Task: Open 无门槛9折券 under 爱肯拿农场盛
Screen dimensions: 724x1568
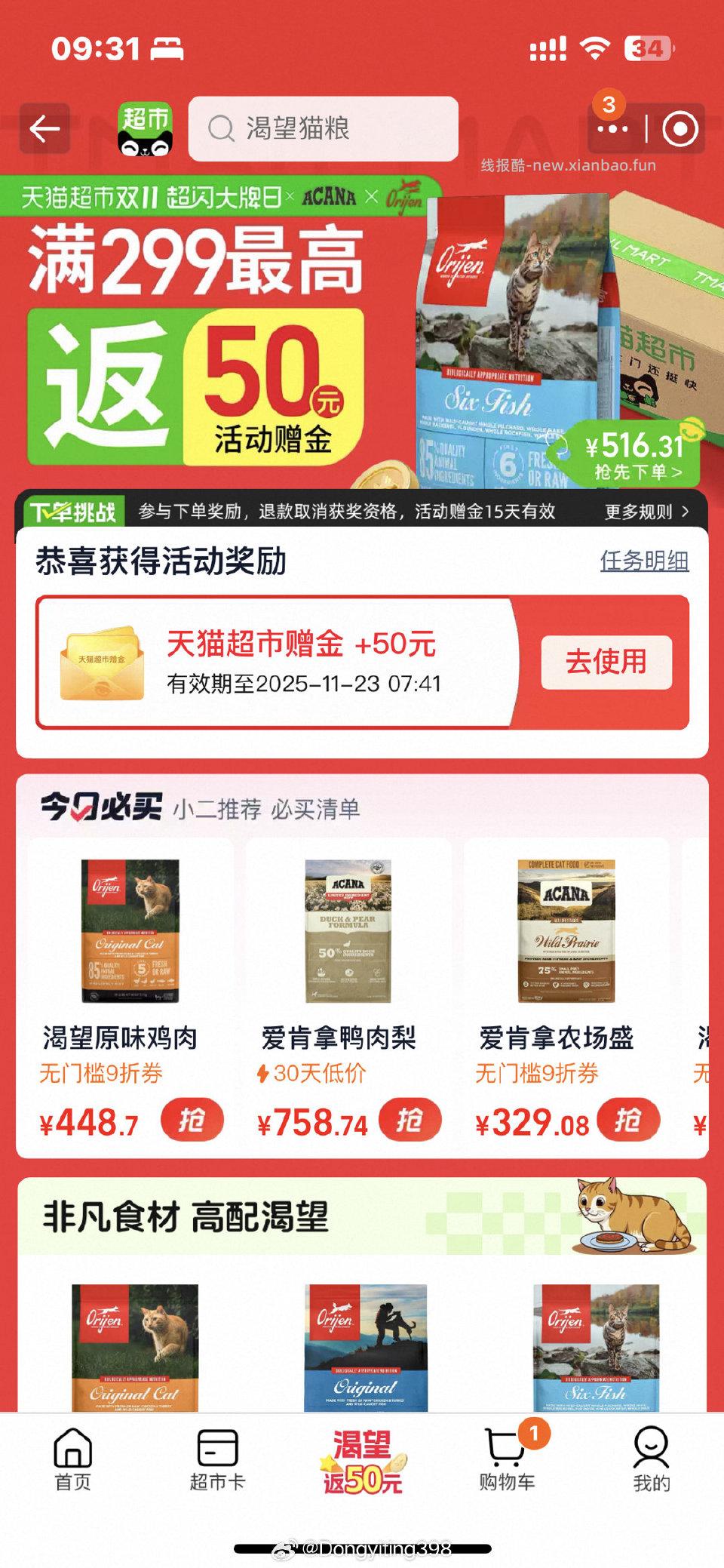Action: (538, 1071)
